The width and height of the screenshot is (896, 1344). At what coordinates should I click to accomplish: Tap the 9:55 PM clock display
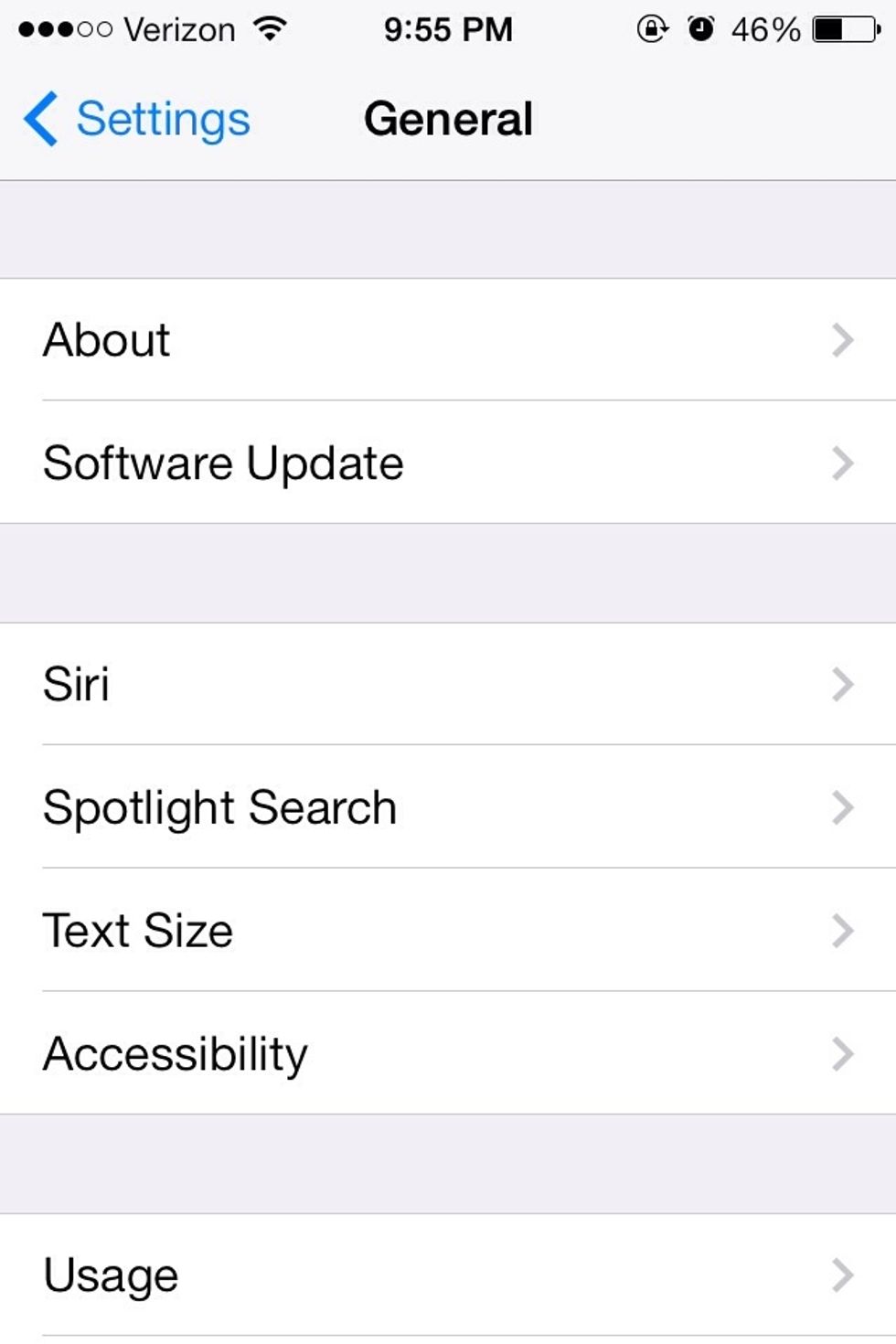point(447,27)
